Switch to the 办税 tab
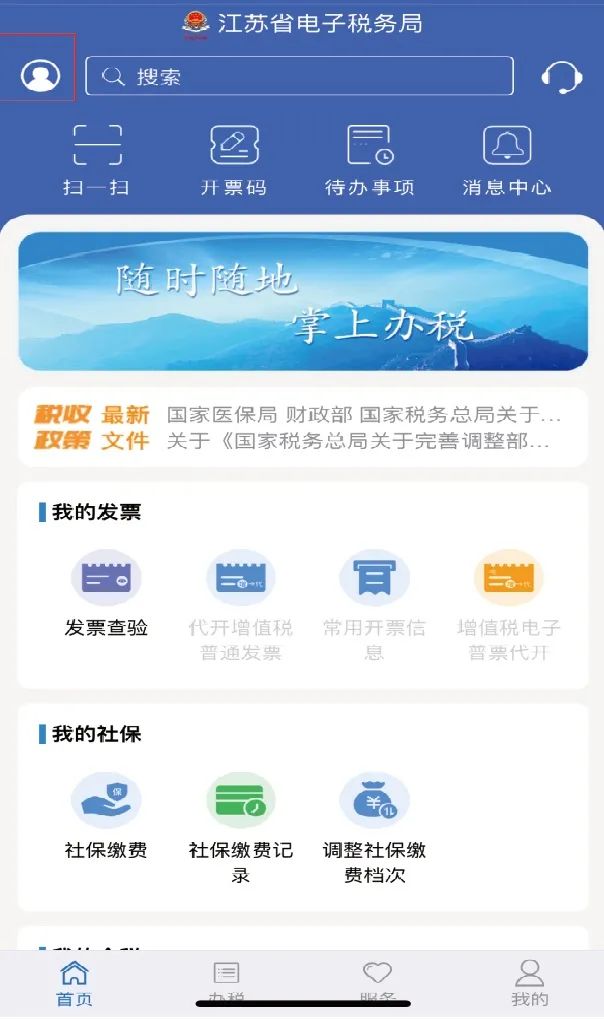 [x=226, y=983]
